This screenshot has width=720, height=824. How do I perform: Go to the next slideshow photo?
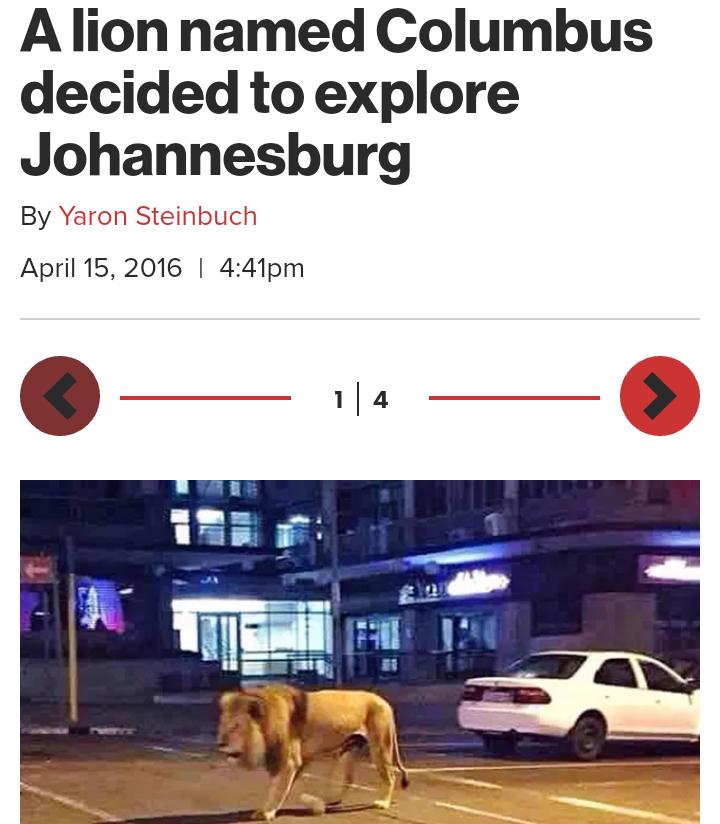coord(659,396)
